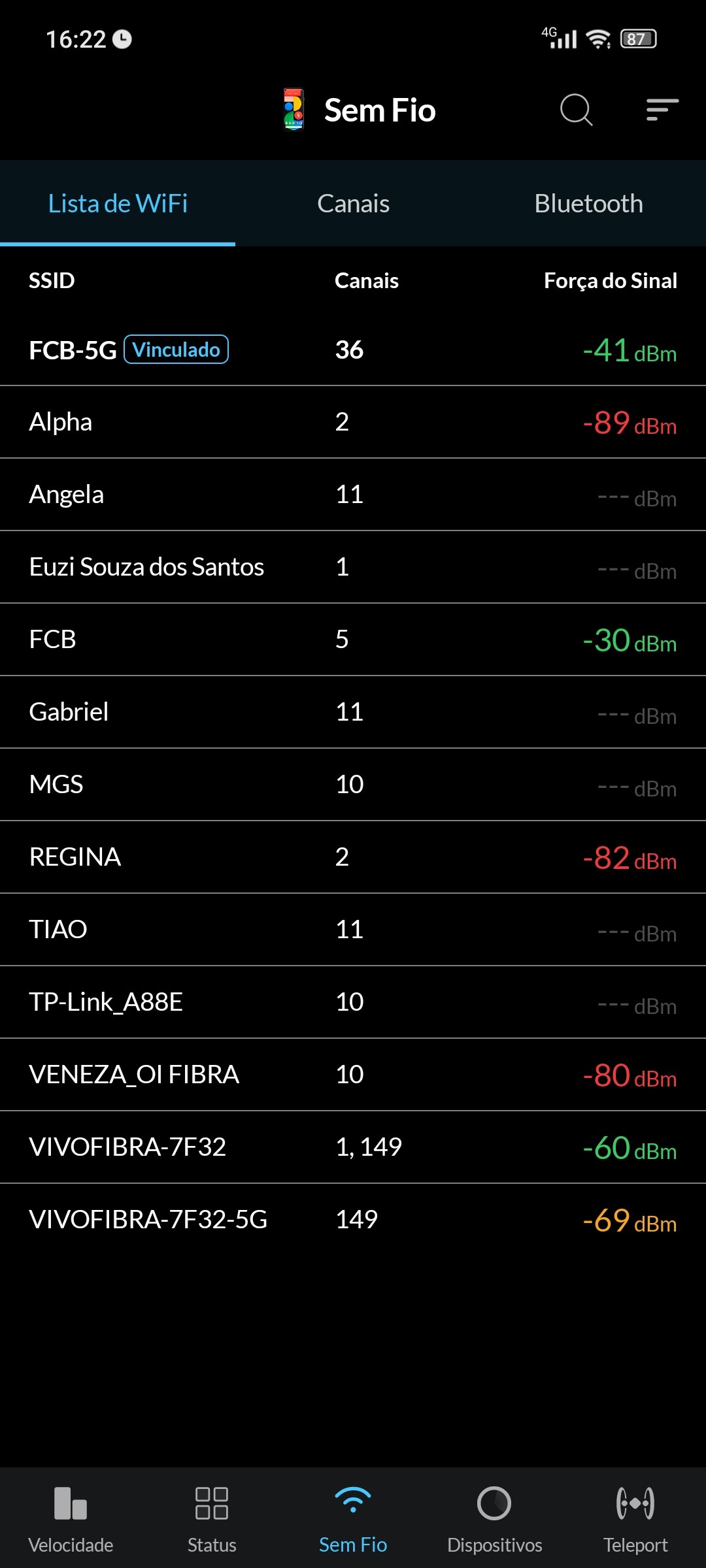The image size is (706, 1568).
Task: Open the connected FCB-5G network details
Action: pyautogui.click(x=353, y=350)
